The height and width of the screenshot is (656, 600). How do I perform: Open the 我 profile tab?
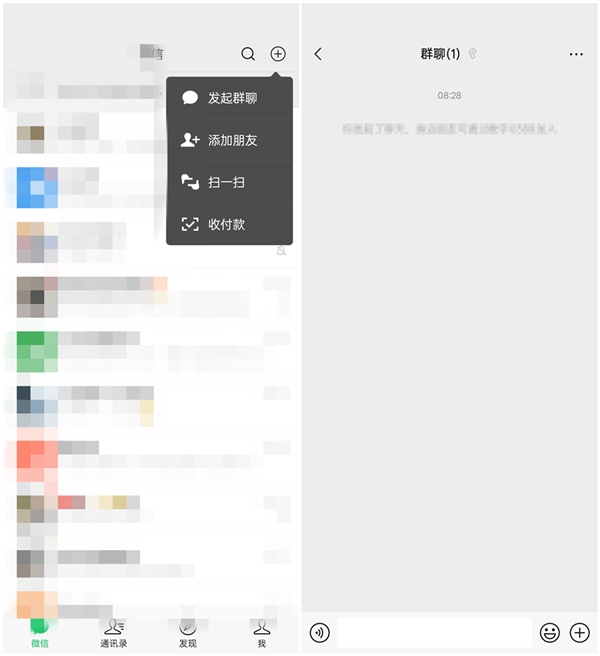tap(261, 633)
